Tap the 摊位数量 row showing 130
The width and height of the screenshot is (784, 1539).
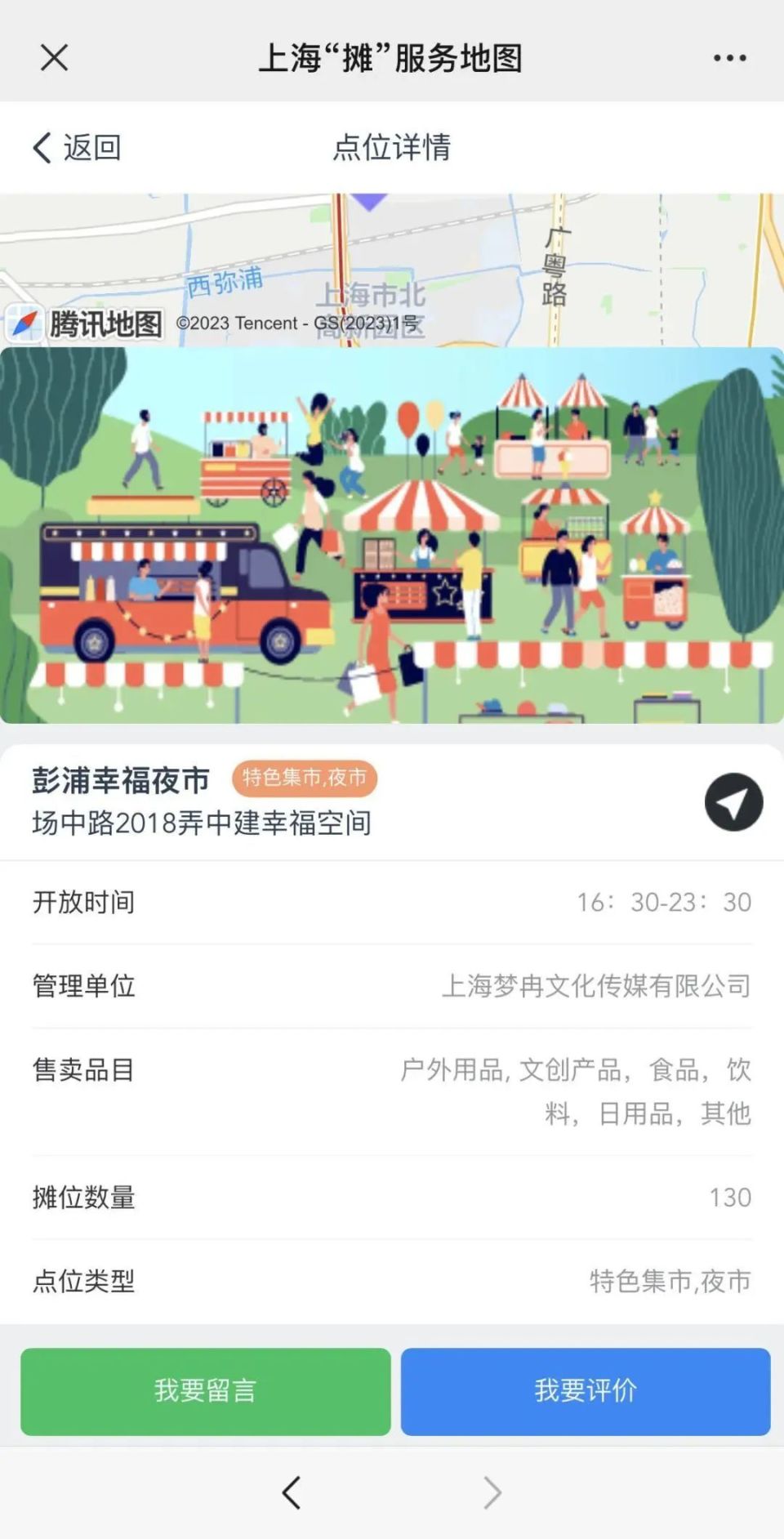point(392,1197)
